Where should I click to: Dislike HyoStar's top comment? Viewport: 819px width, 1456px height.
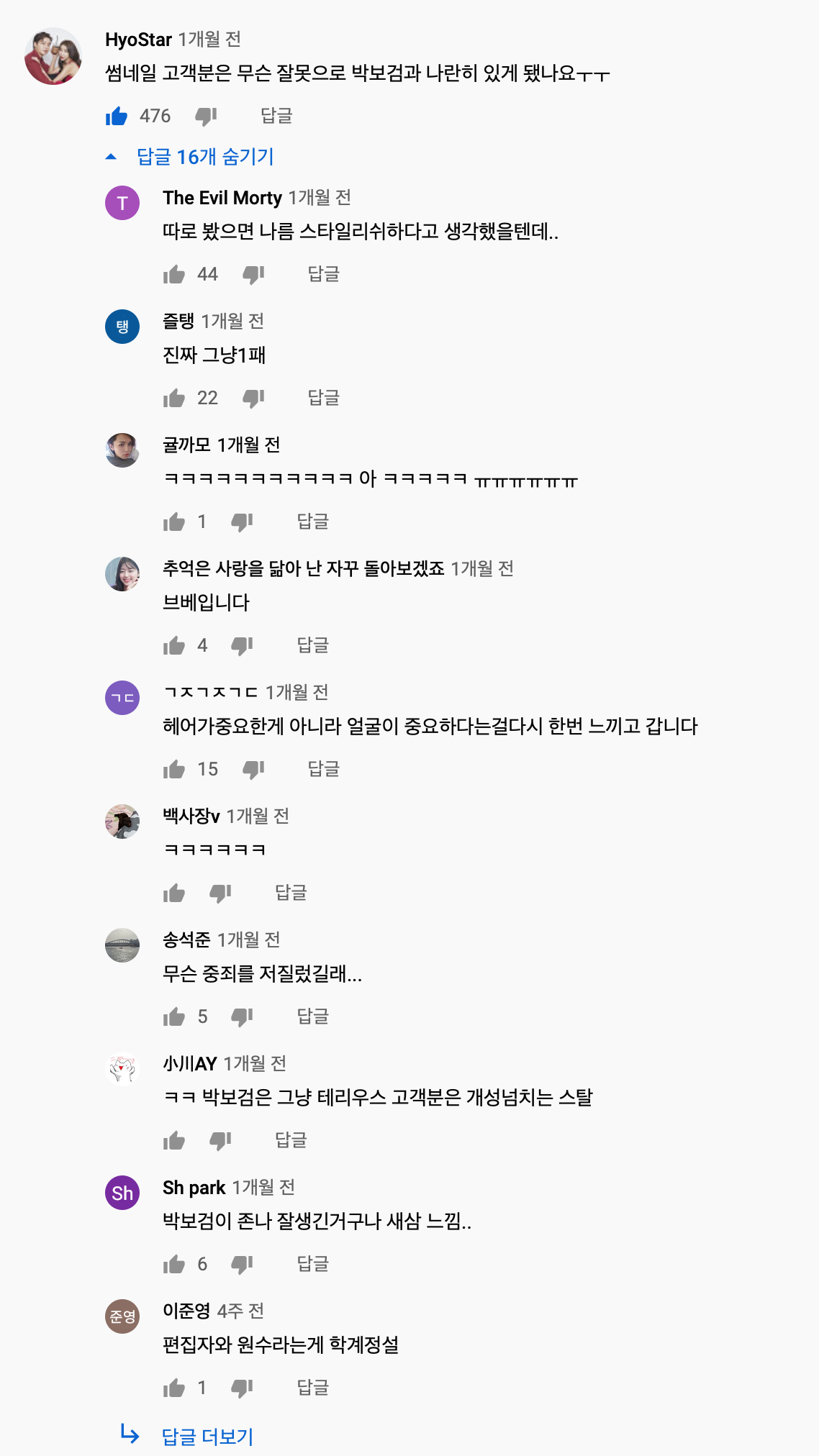[206, 116]
